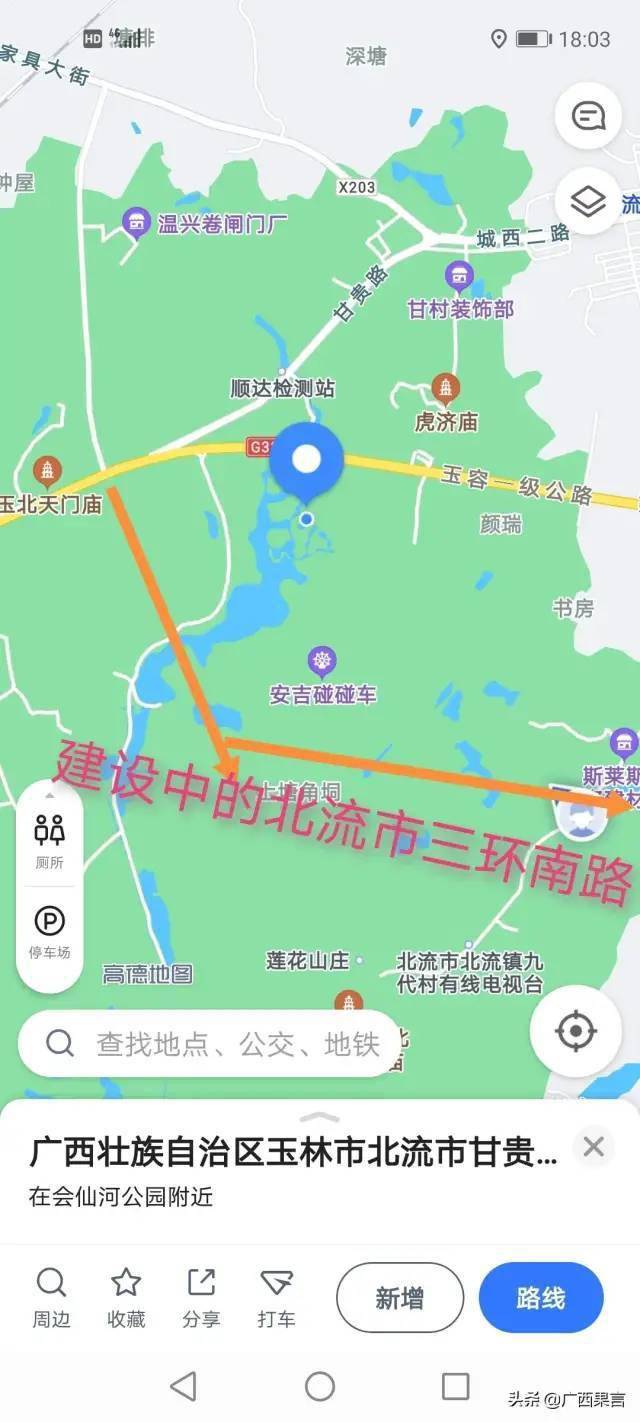This screenshot has width=640, height=1422.
Task: Go back with system back button
Action: click(x=183, y=1386)
